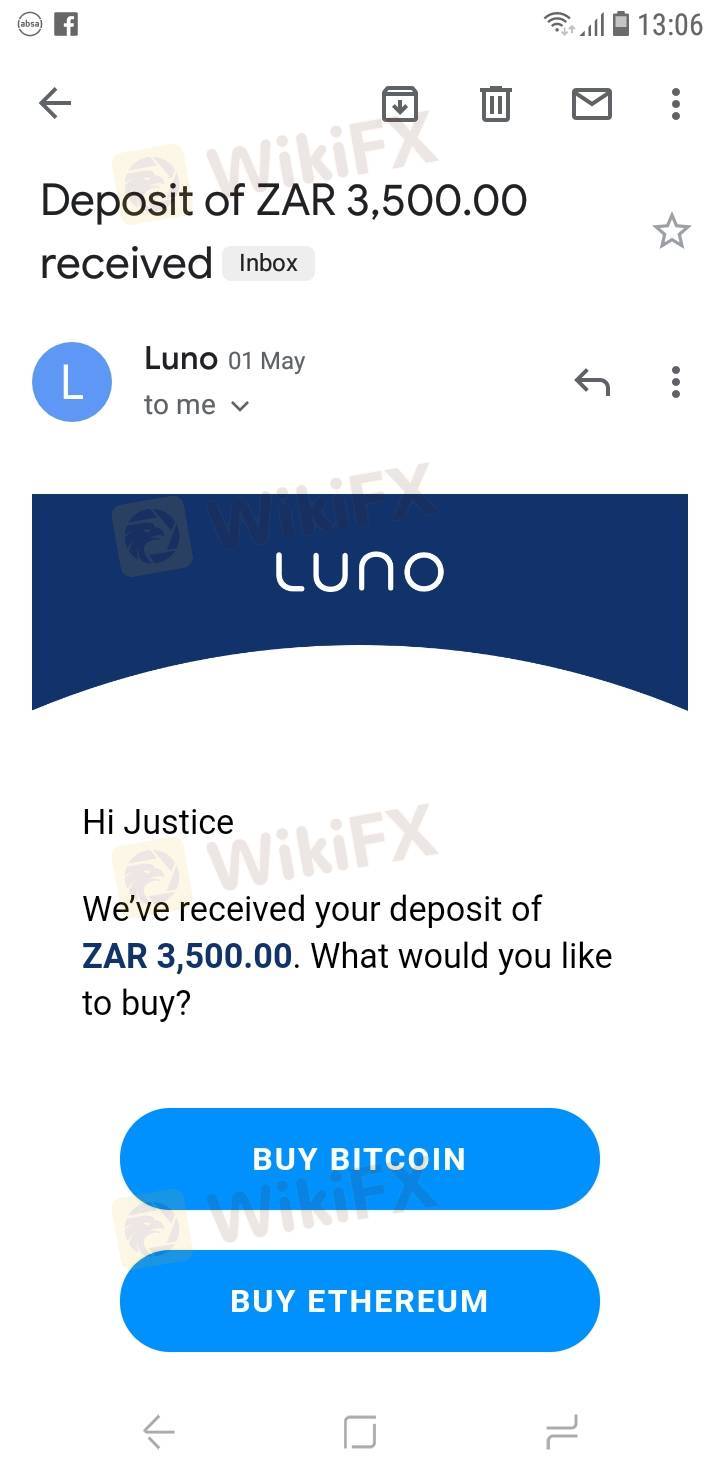Mark this email as unread
This screenshot has width=720, height=1480.
pyautogui.click(x=591, y=103)
